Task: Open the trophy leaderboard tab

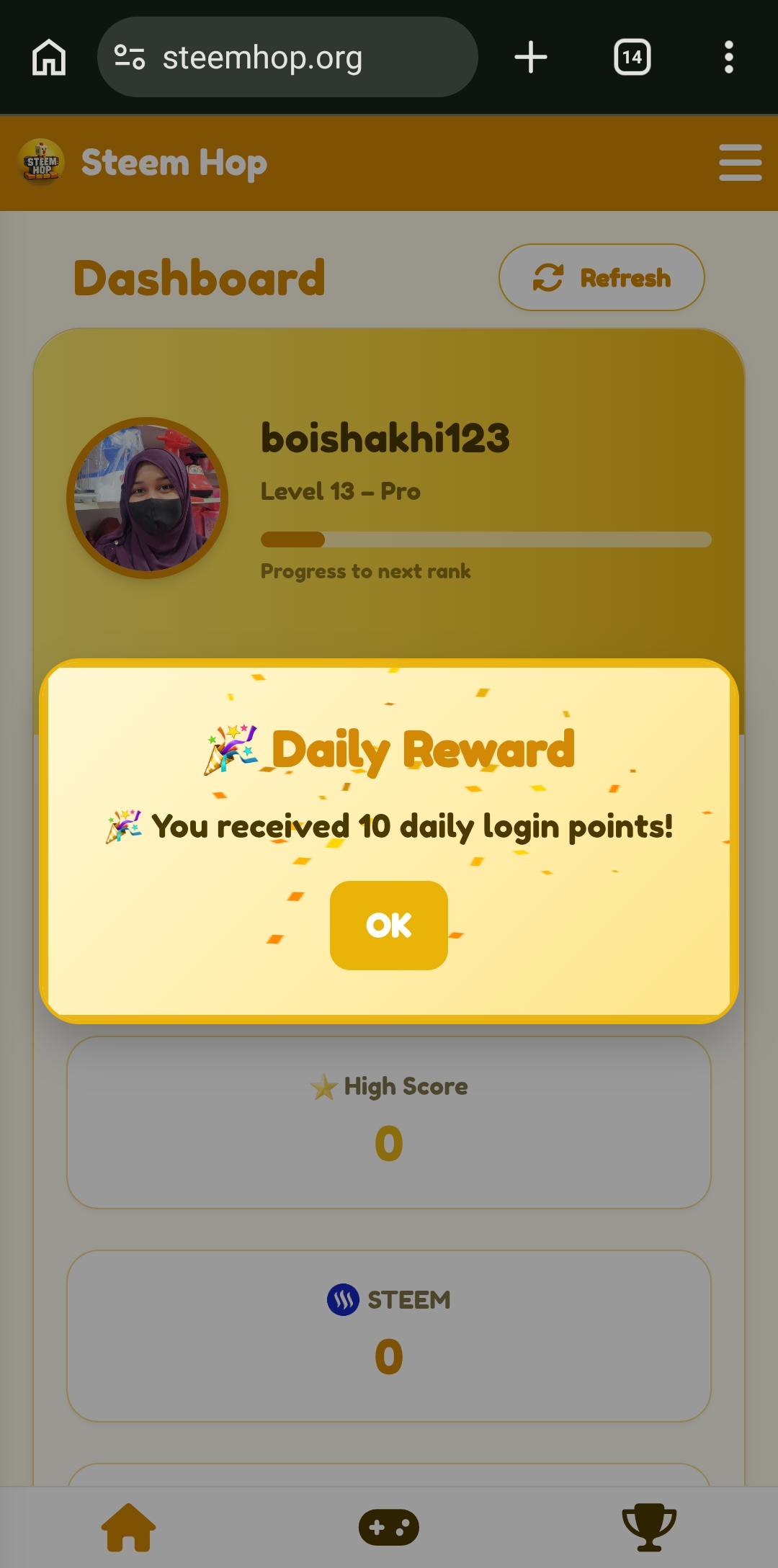Action: (x=649, y=1527)
